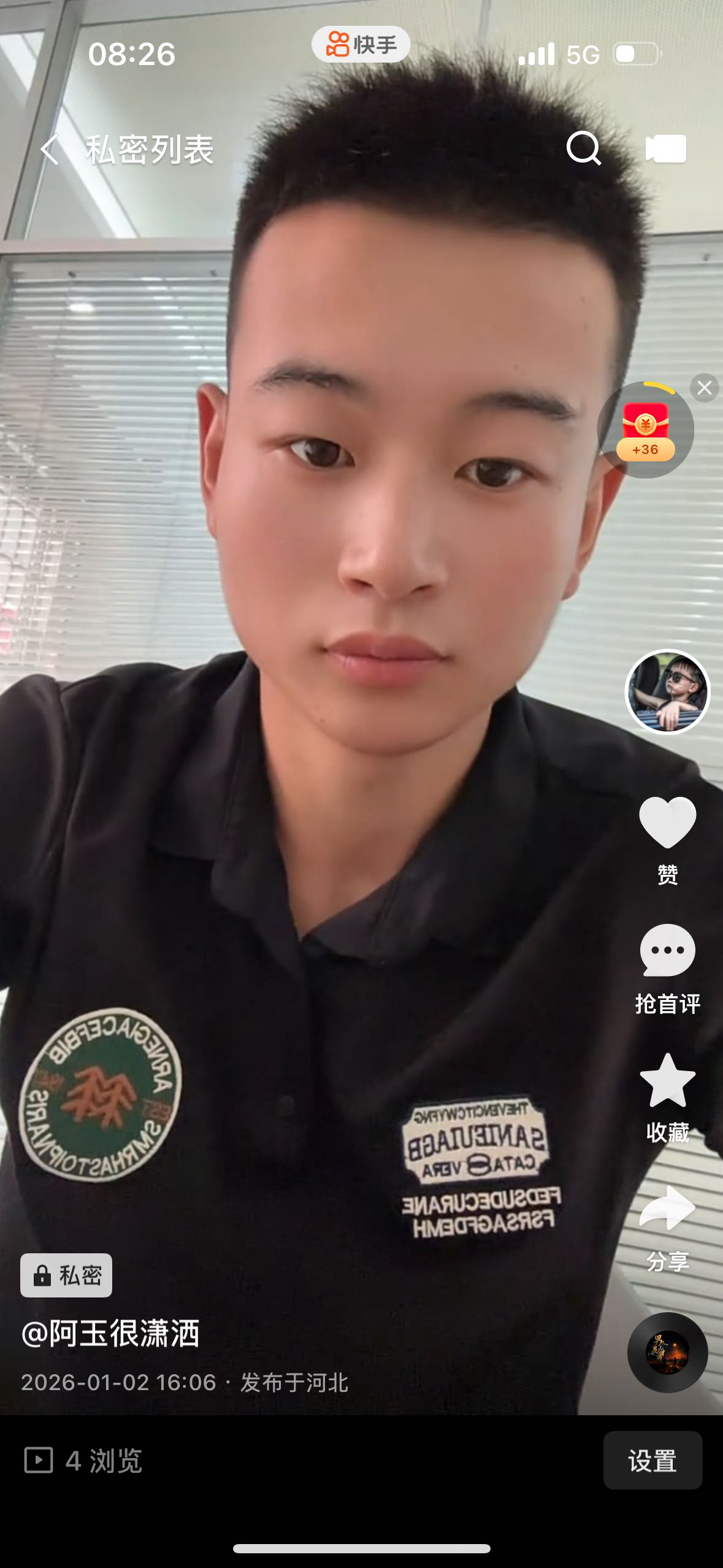The height and width of the screenshot is (1568, 723).
Task: Open the 设置 settings button
Action: coord(652,1460)
